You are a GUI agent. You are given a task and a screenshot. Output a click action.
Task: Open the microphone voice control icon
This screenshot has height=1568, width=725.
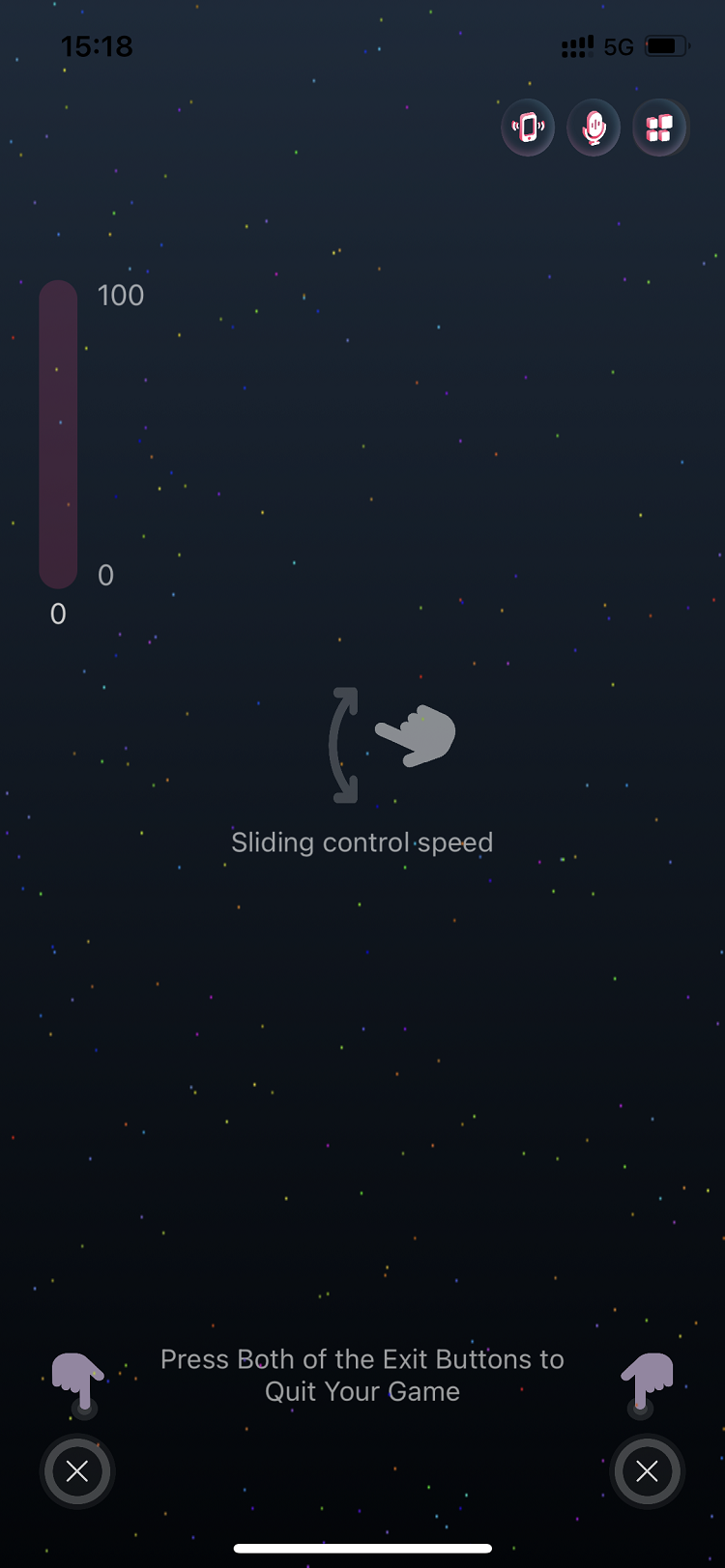coord(594,128)
